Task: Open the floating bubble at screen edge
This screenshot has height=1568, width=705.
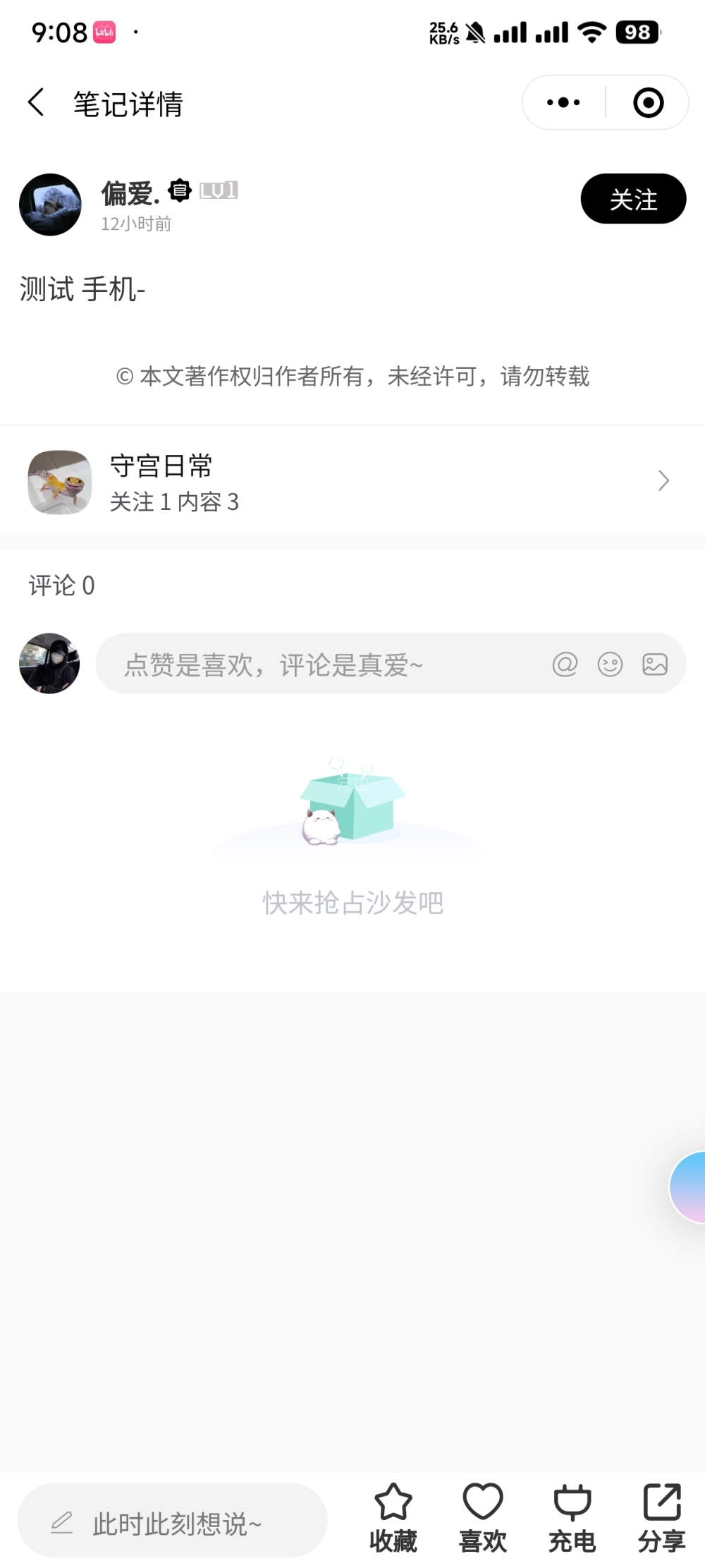Action: (x=689, y=1187)
